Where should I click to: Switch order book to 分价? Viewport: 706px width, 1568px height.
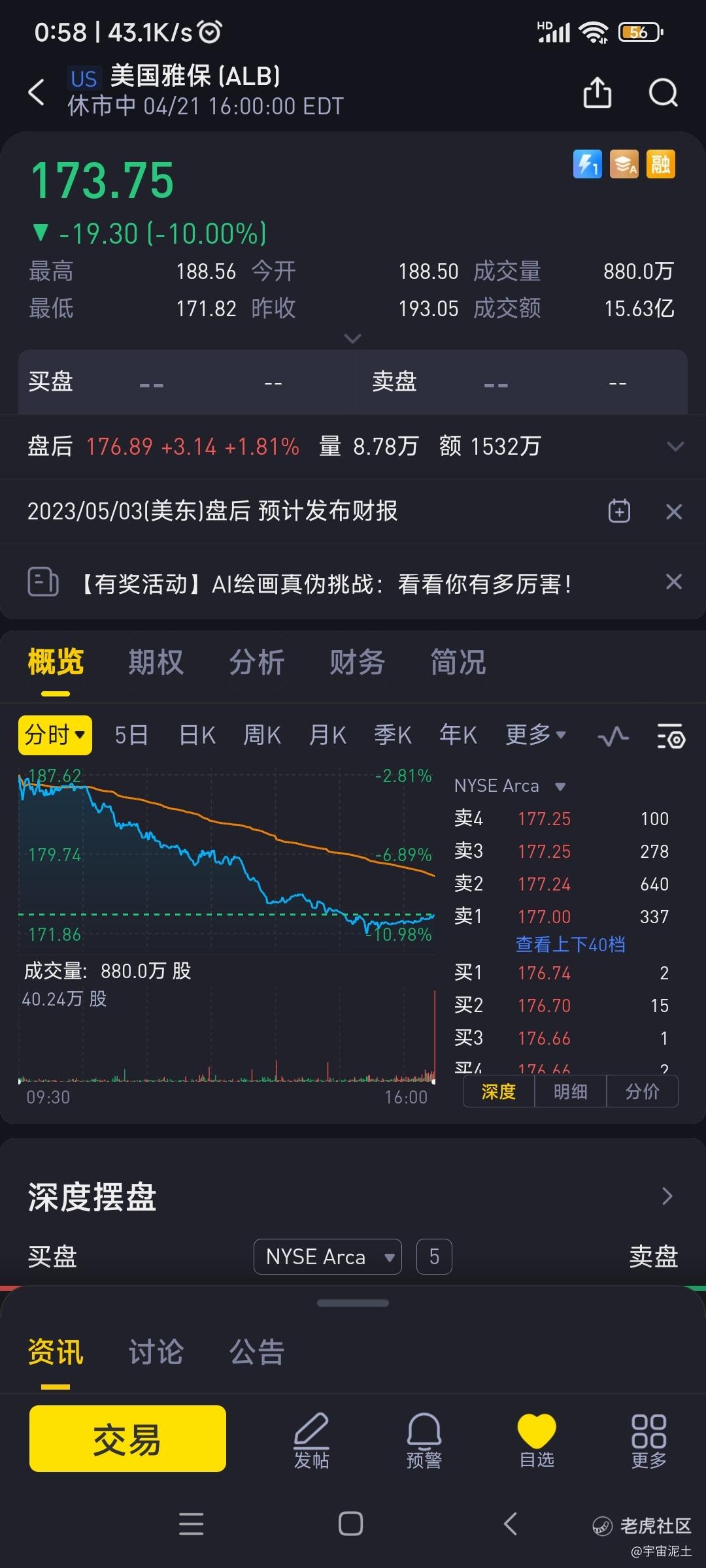coord(643,1091)
